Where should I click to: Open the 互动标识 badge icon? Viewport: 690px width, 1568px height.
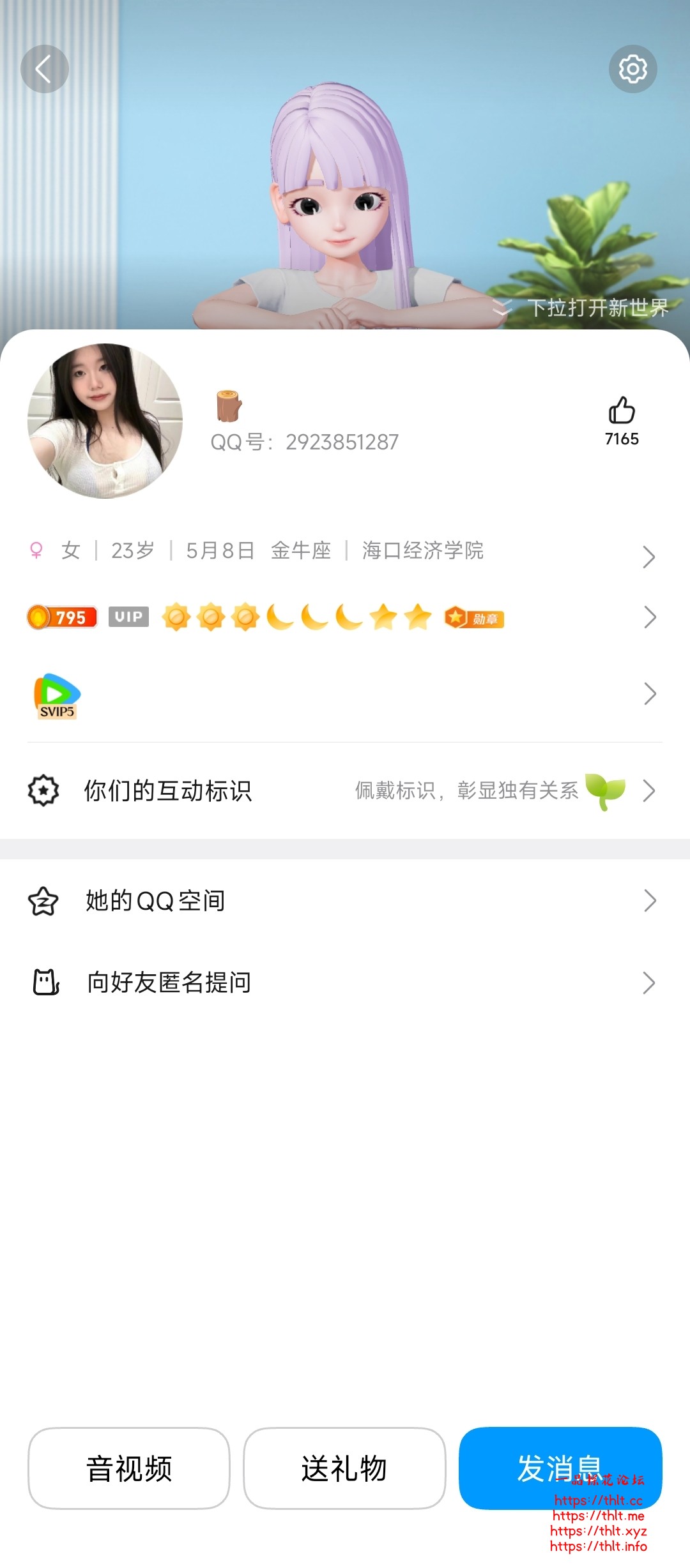43,792
